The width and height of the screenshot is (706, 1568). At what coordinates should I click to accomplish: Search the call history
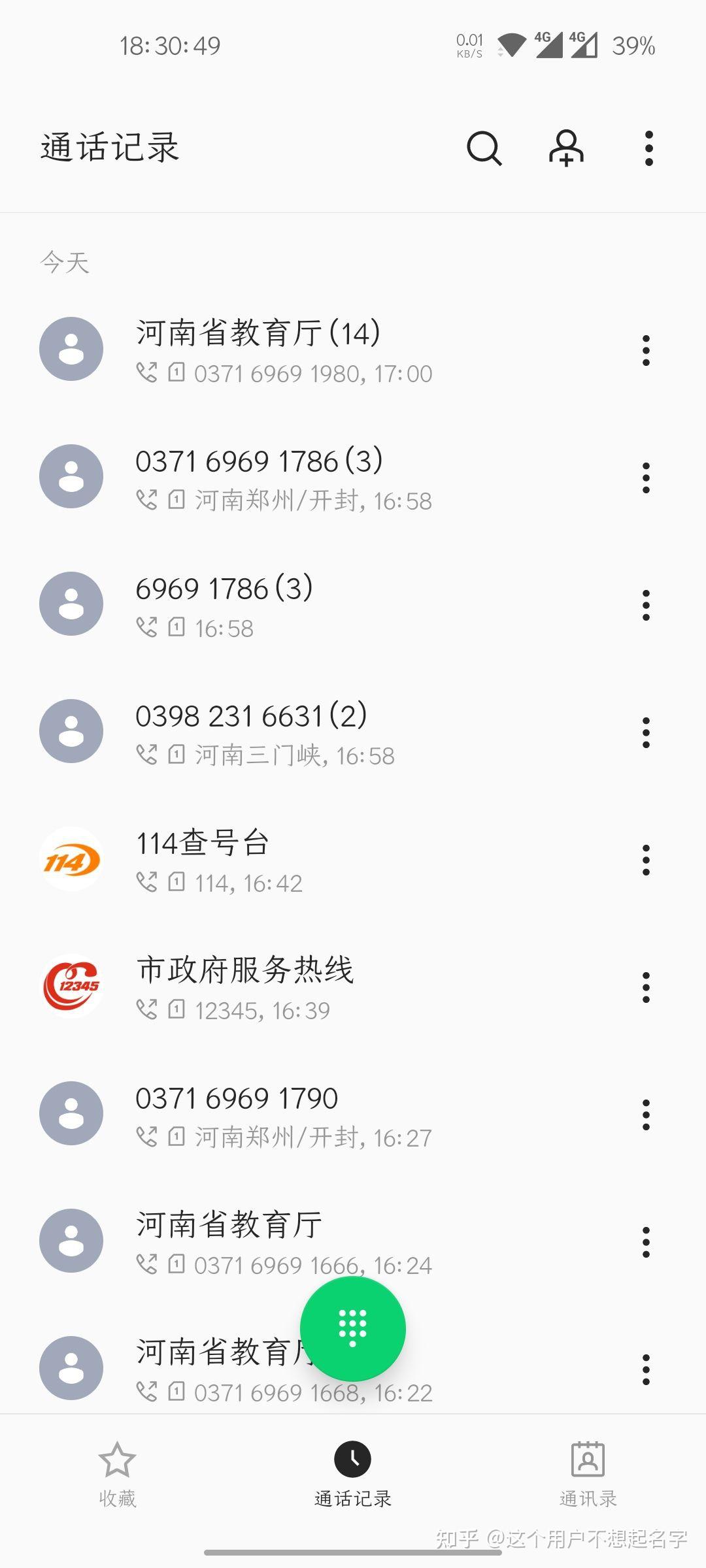coord(484,148)
